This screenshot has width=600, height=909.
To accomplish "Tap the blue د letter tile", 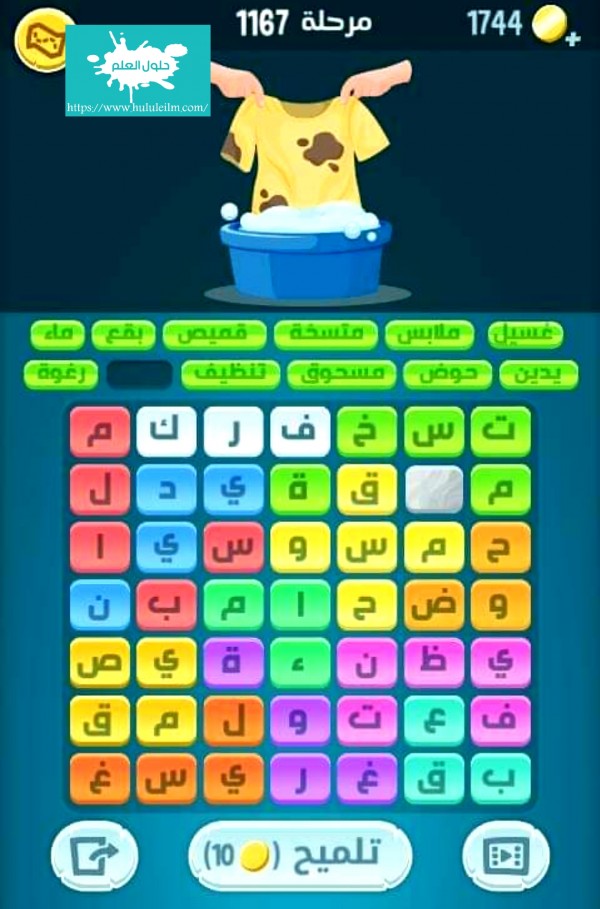I will [166, 490].
